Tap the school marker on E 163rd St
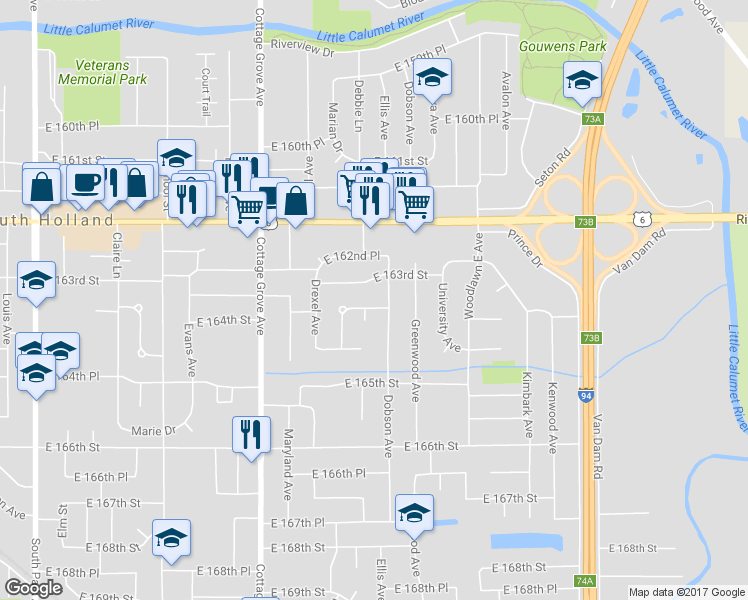 pos(37,283)
